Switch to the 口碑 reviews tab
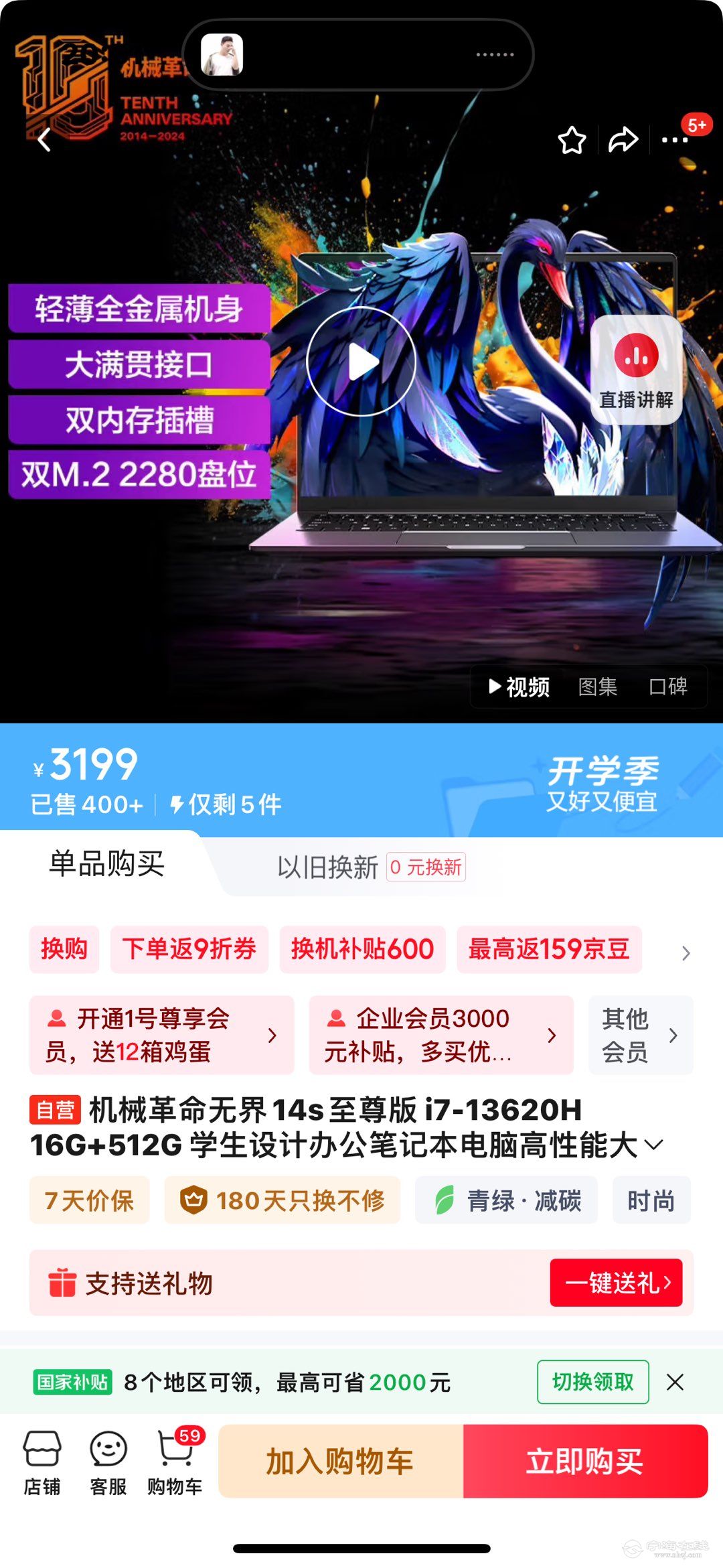This screenshot has width=723, height=1568. coord(668,687)
